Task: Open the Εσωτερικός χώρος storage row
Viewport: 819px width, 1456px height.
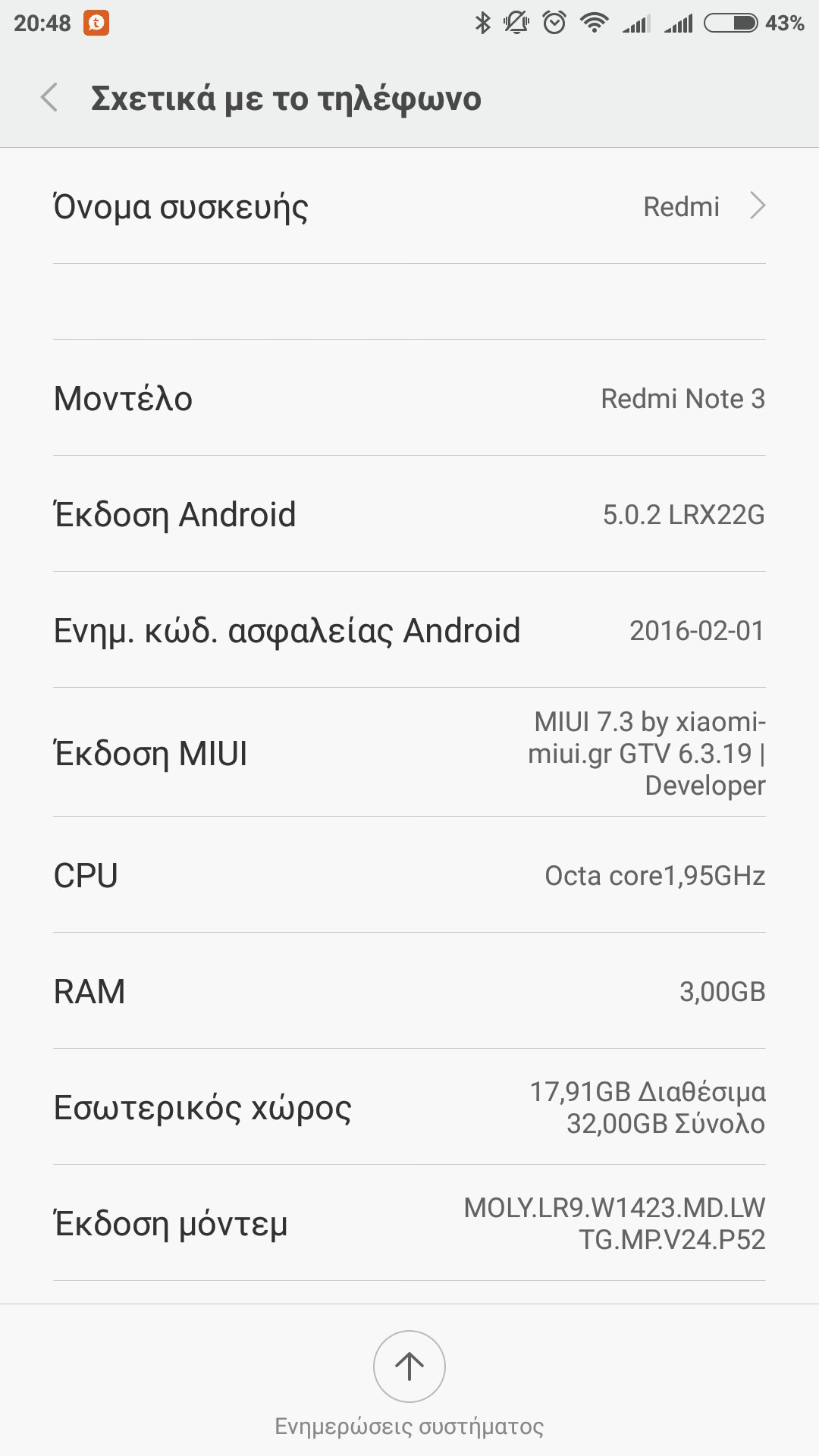Action: 409,1107
